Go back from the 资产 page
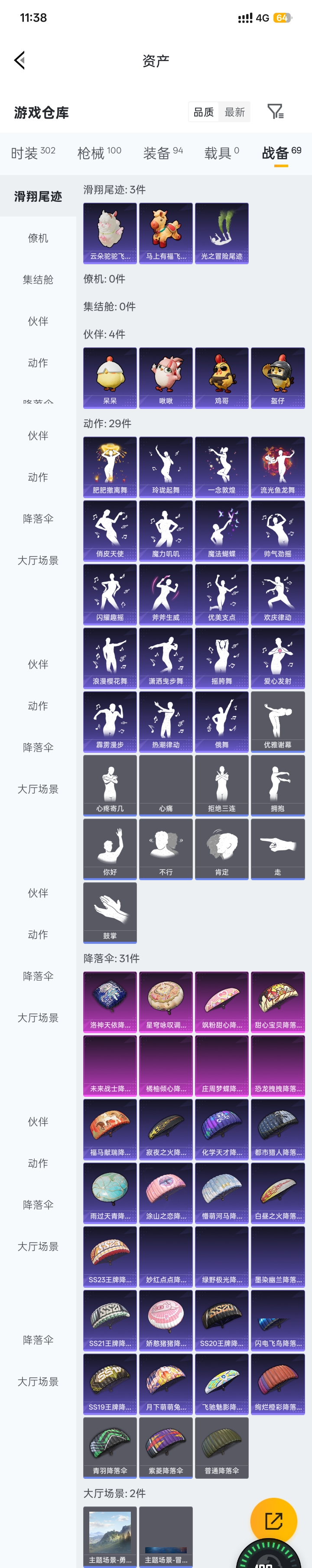 click(x=19, y=60)
